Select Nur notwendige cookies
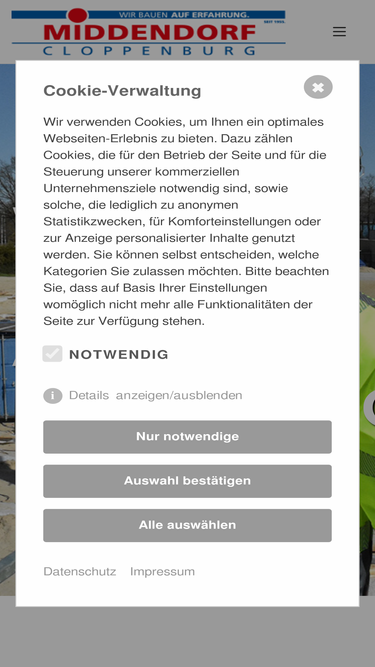The height and width of the screenshot is (667, 375). coord(188,437)
